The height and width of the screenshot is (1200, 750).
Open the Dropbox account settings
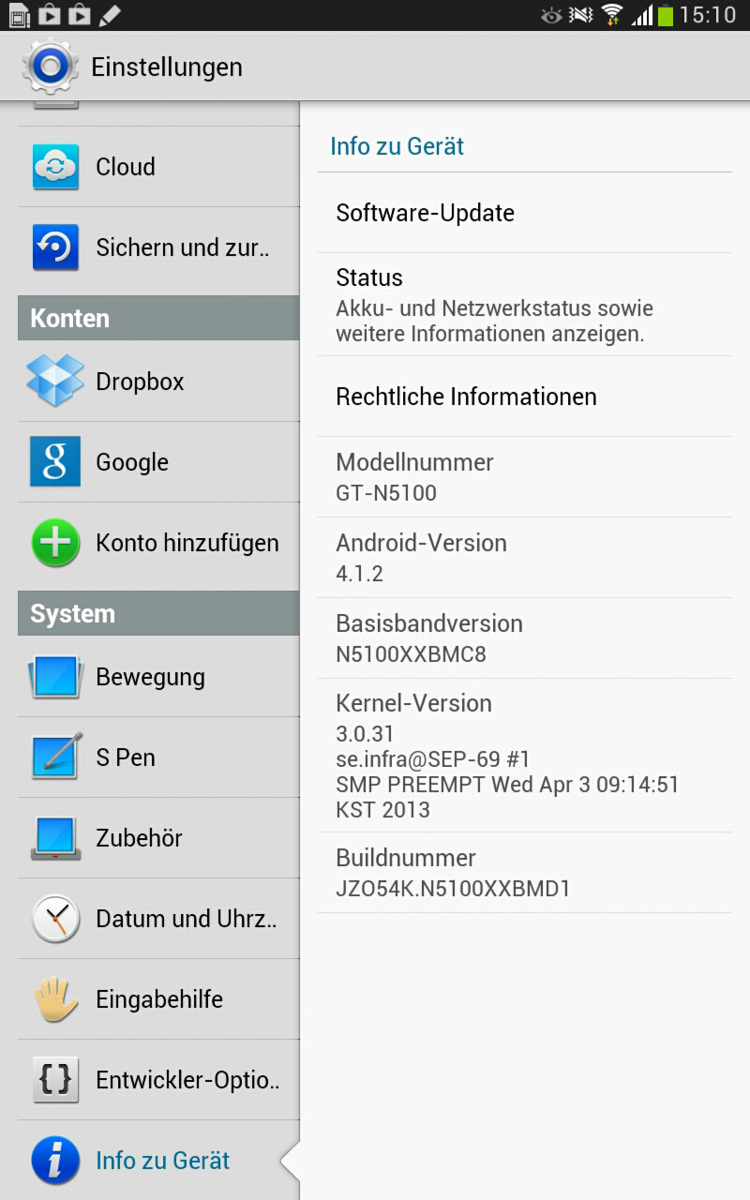tap(158, 381)
